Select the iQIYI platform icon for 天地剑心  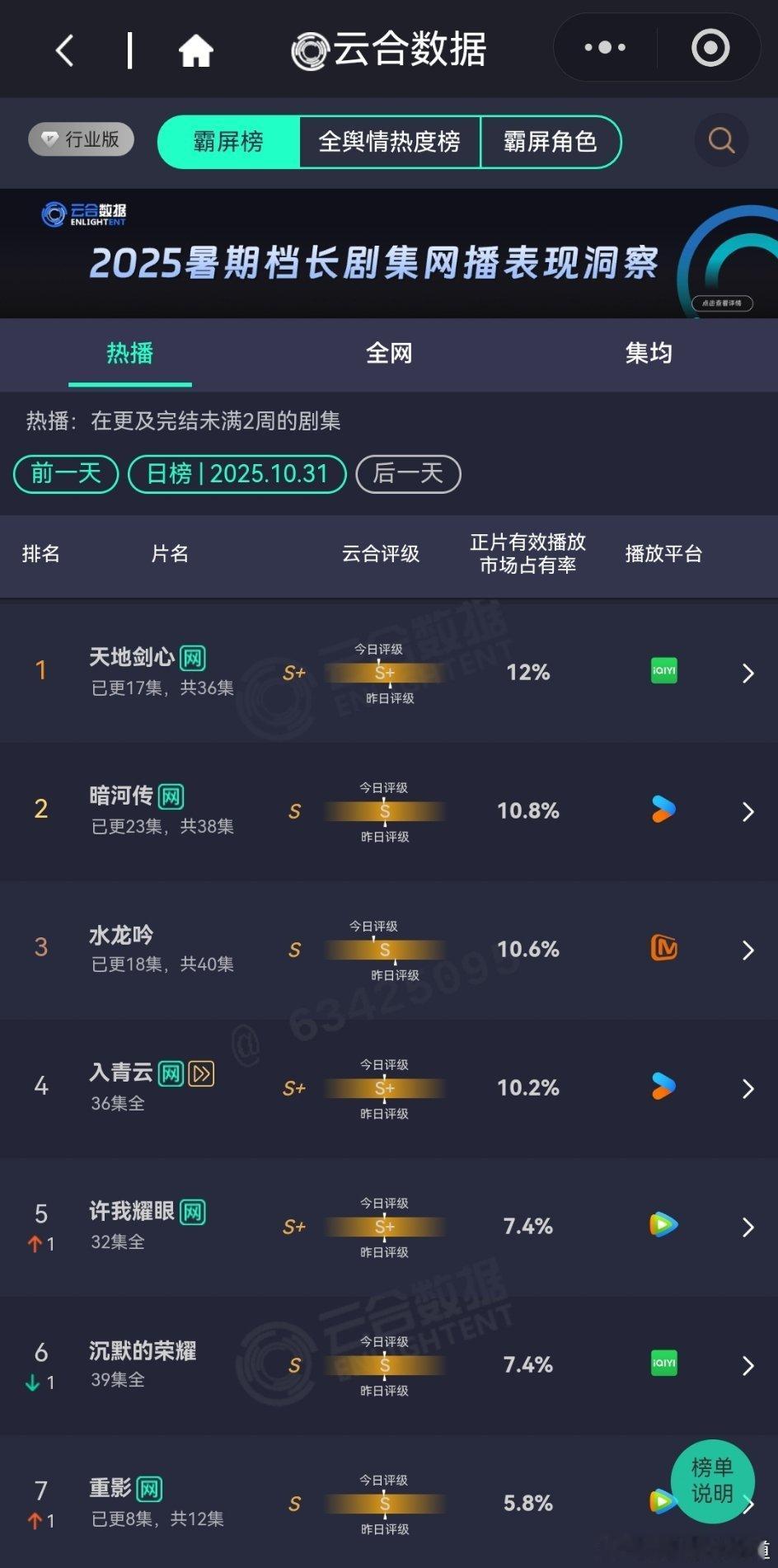663,672
